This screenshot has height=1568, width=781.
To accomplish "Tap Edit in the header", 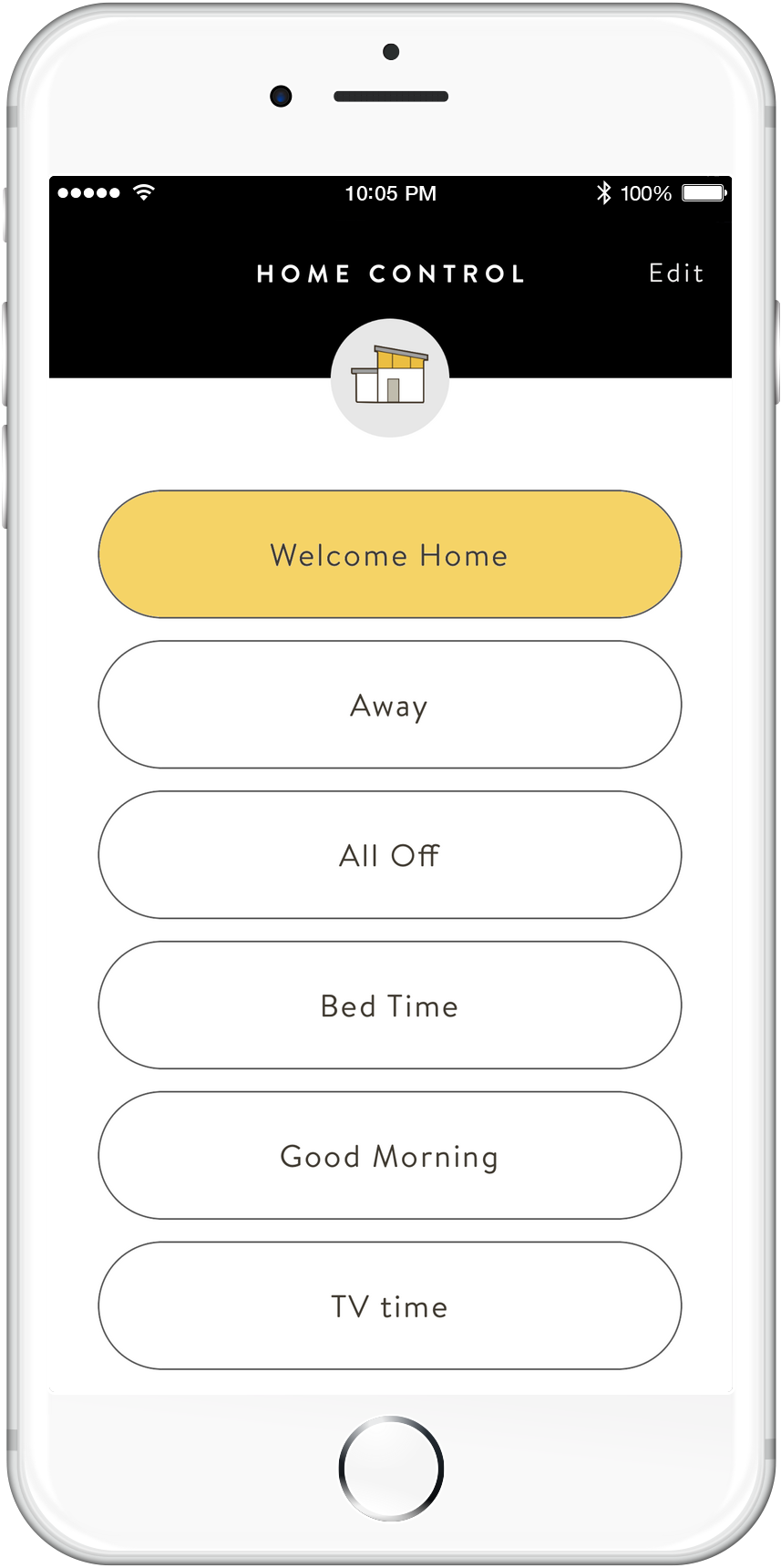I will (675, 273).
